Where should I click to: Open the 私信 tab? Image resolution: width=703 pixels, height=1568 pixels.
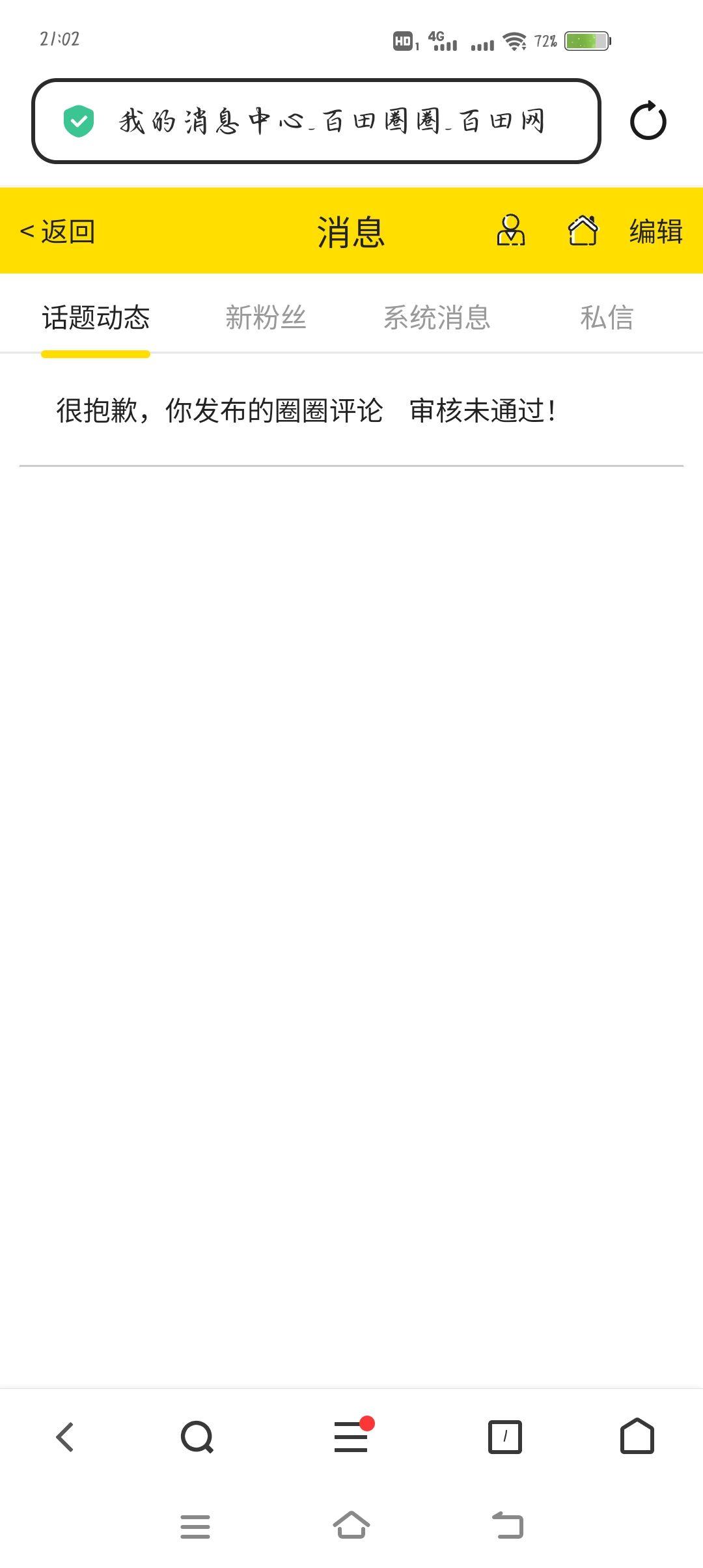[x=607, y=318]
